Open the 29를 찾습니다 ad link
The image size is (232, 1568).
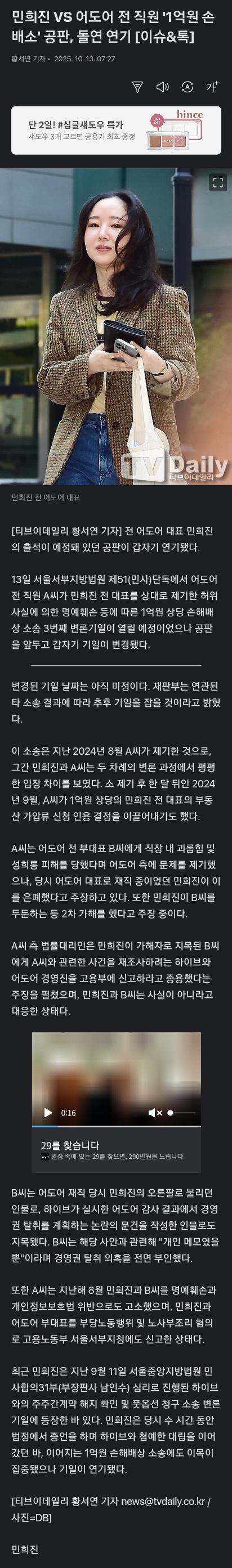point(115,1150)
